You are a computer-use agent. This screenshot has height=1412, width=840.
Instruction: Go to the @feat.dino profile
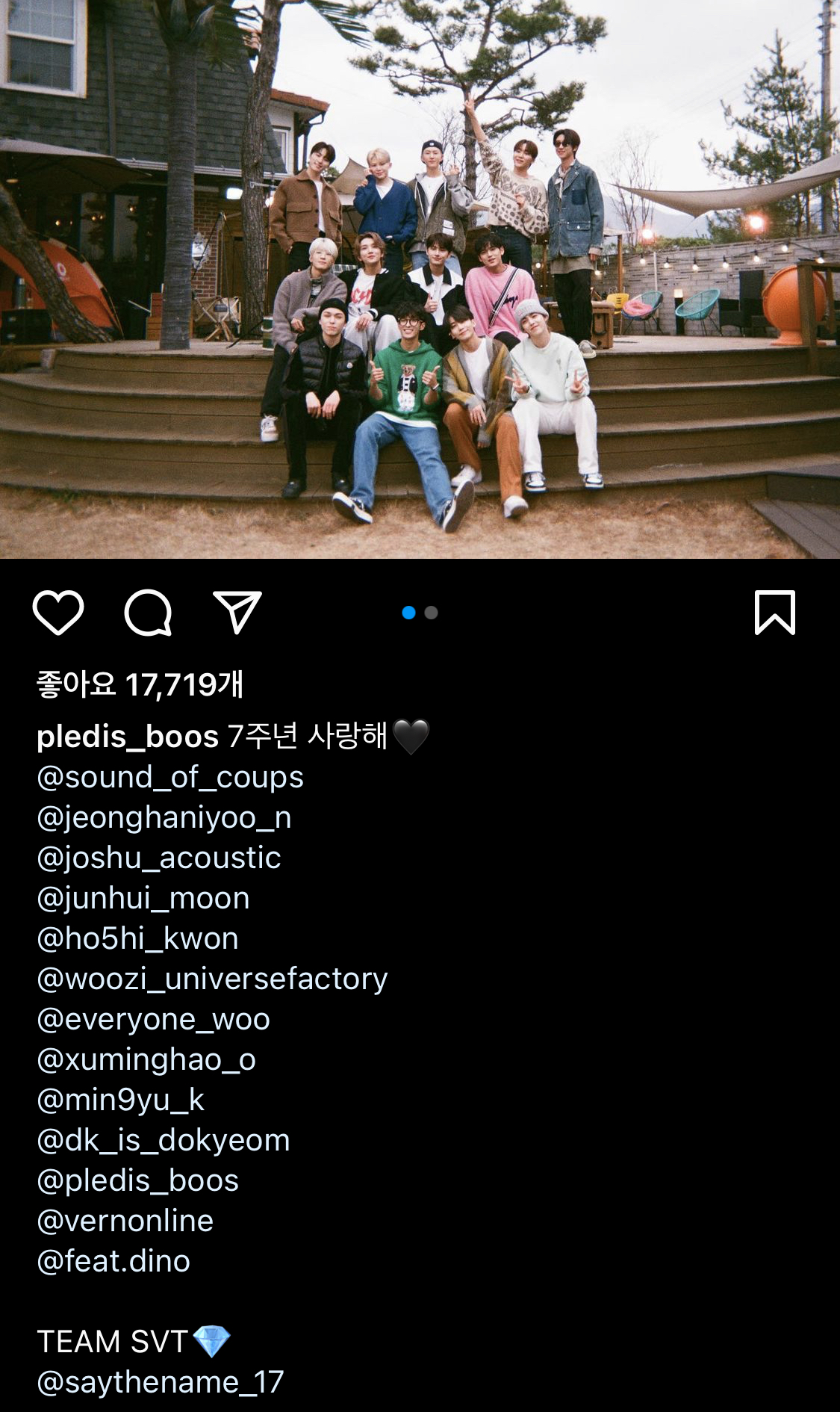[x=113, y=1261]
